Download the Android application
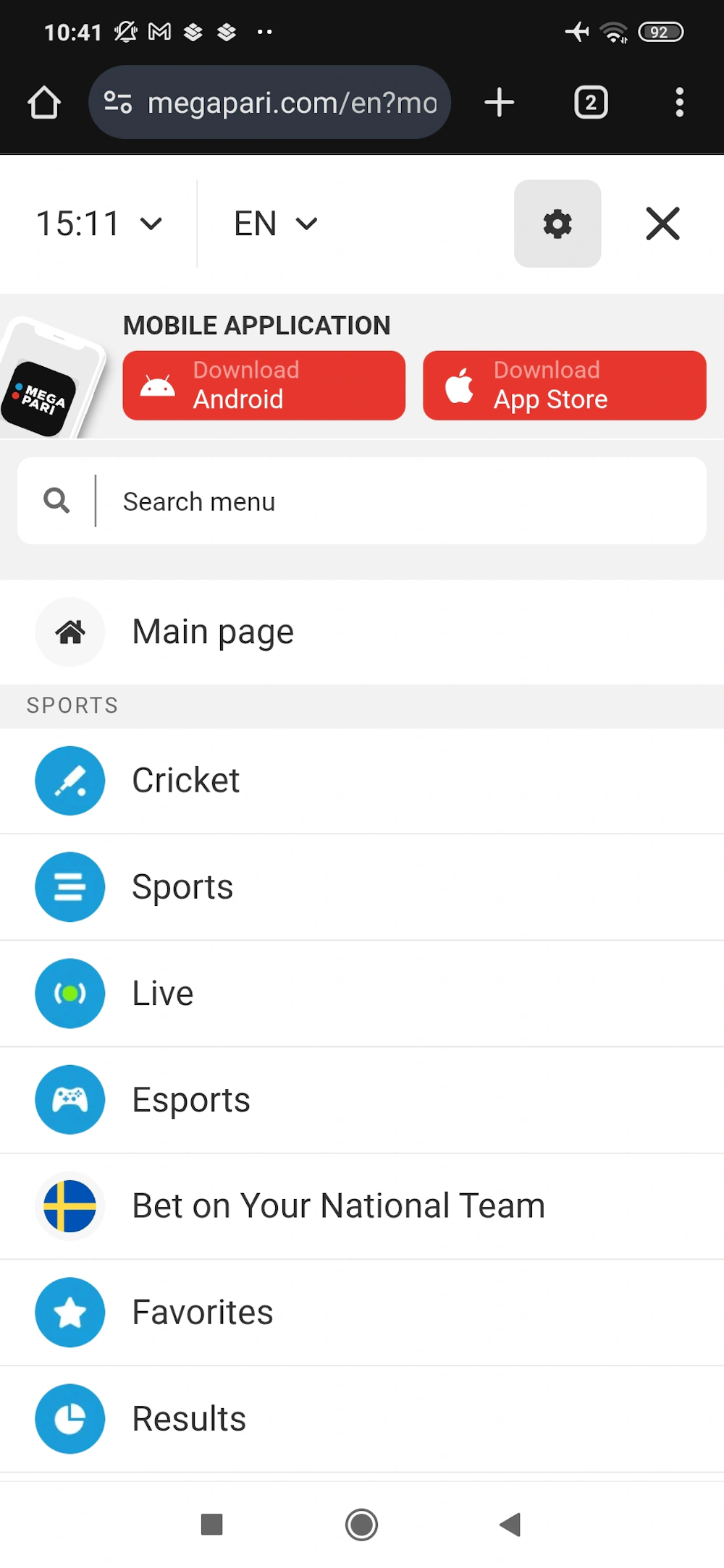 click(264, 385)
